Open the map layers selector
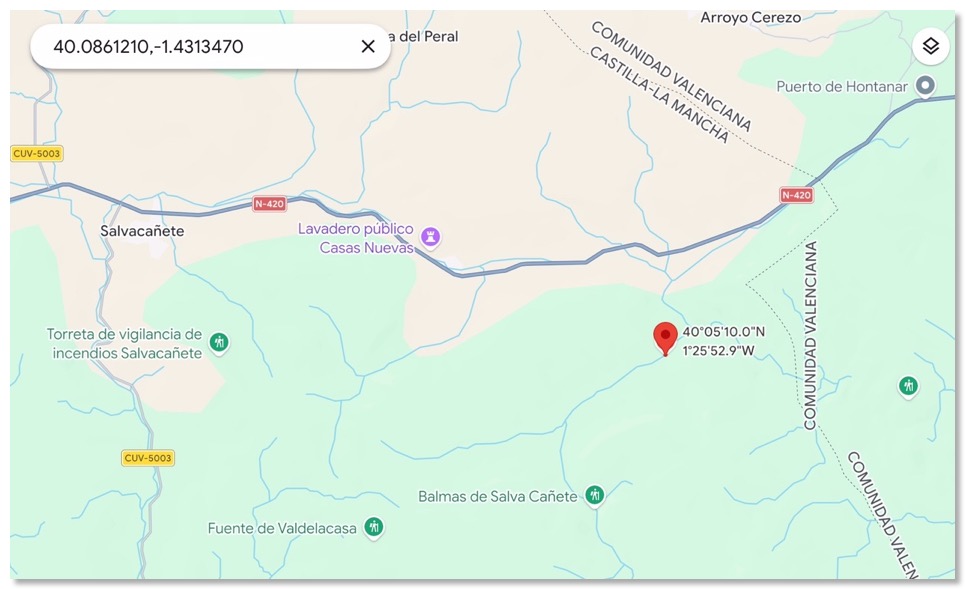Viewport: 965px width, 589px height. (930, 46)
